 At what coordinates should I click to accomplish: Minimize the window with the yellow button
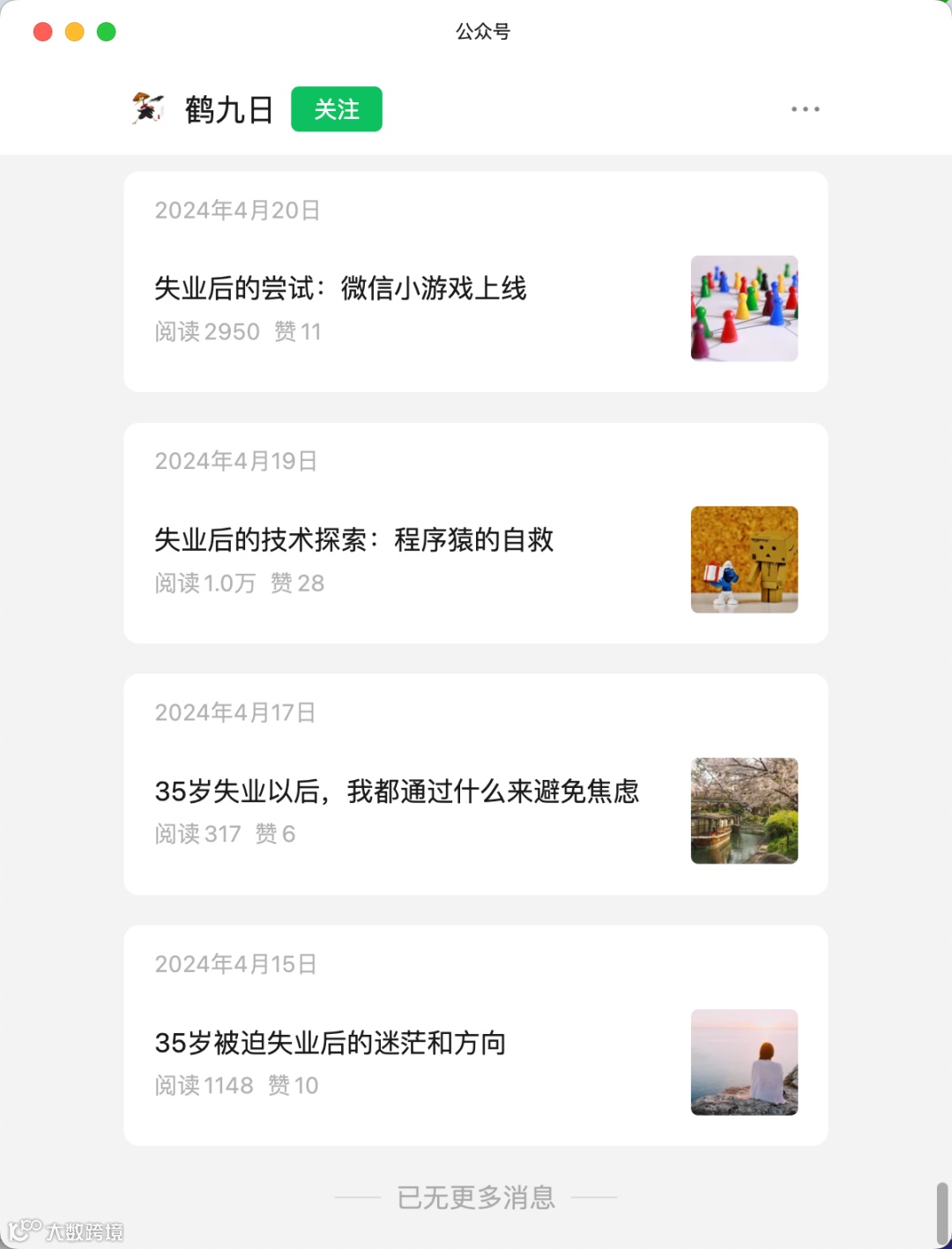(75, 32)
